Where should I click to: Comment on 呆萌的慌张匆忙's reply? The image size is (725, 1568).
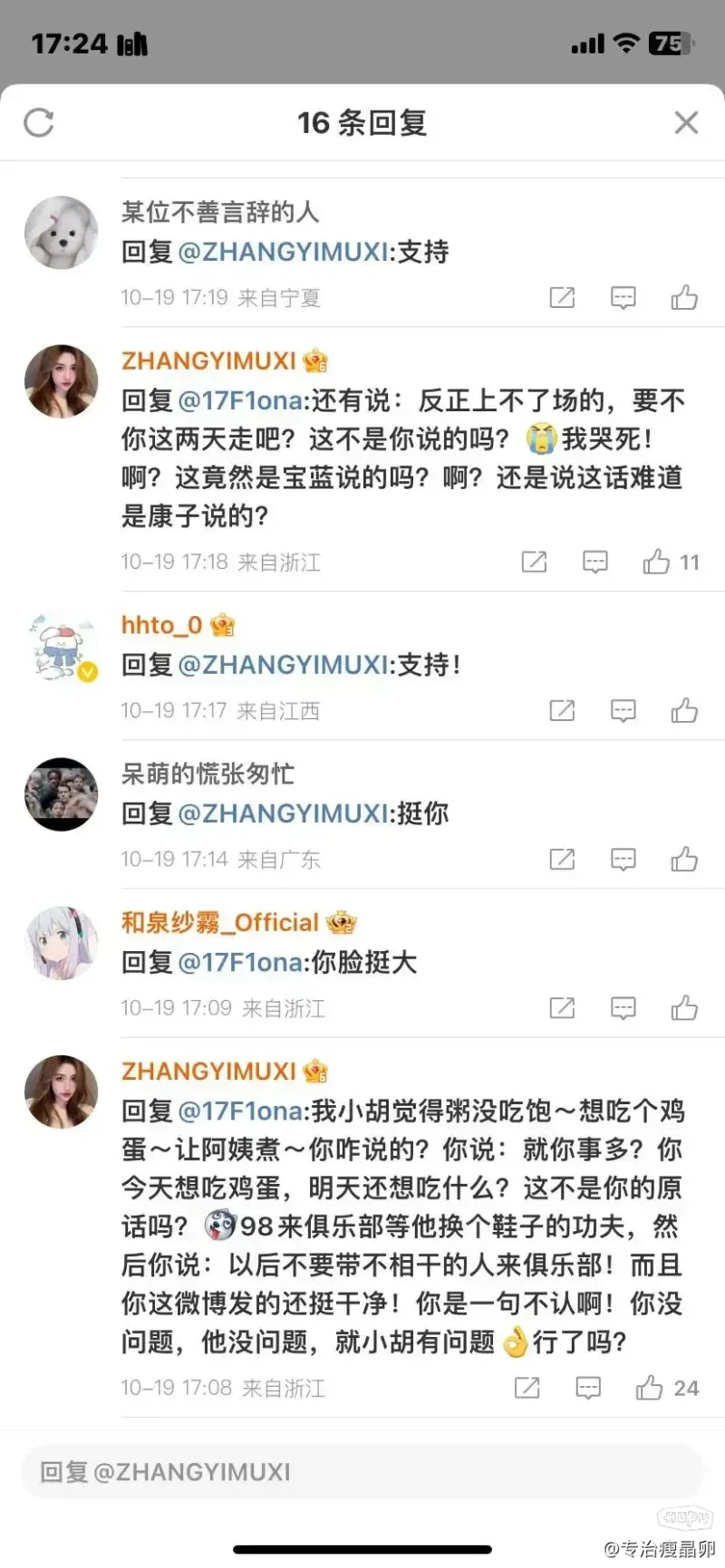623,860
